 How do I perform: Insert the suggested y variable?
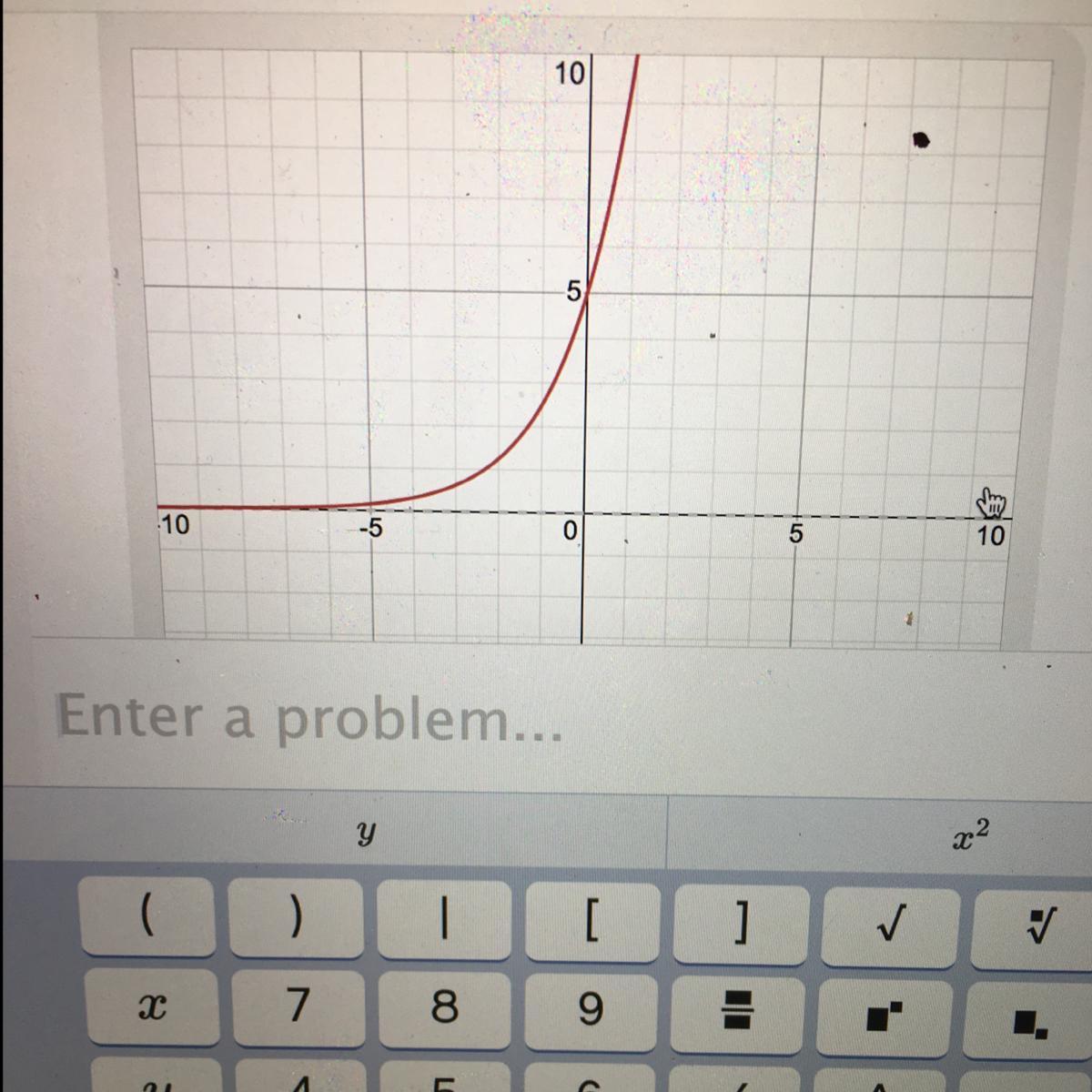(x=364, y=830)
